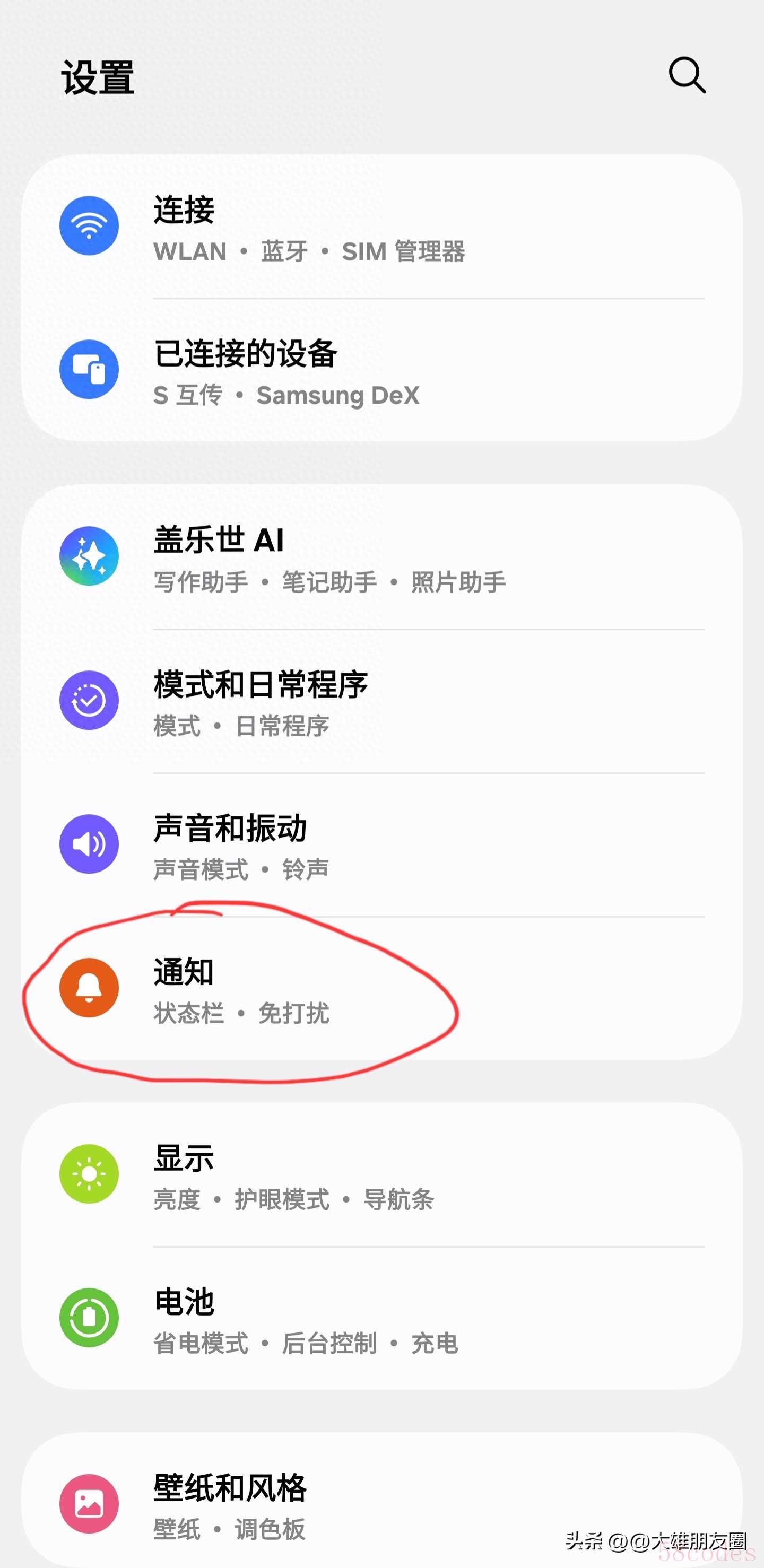764x1568 pixels.
Task: Select the 通知 row
Action: (x=381, y=988)
